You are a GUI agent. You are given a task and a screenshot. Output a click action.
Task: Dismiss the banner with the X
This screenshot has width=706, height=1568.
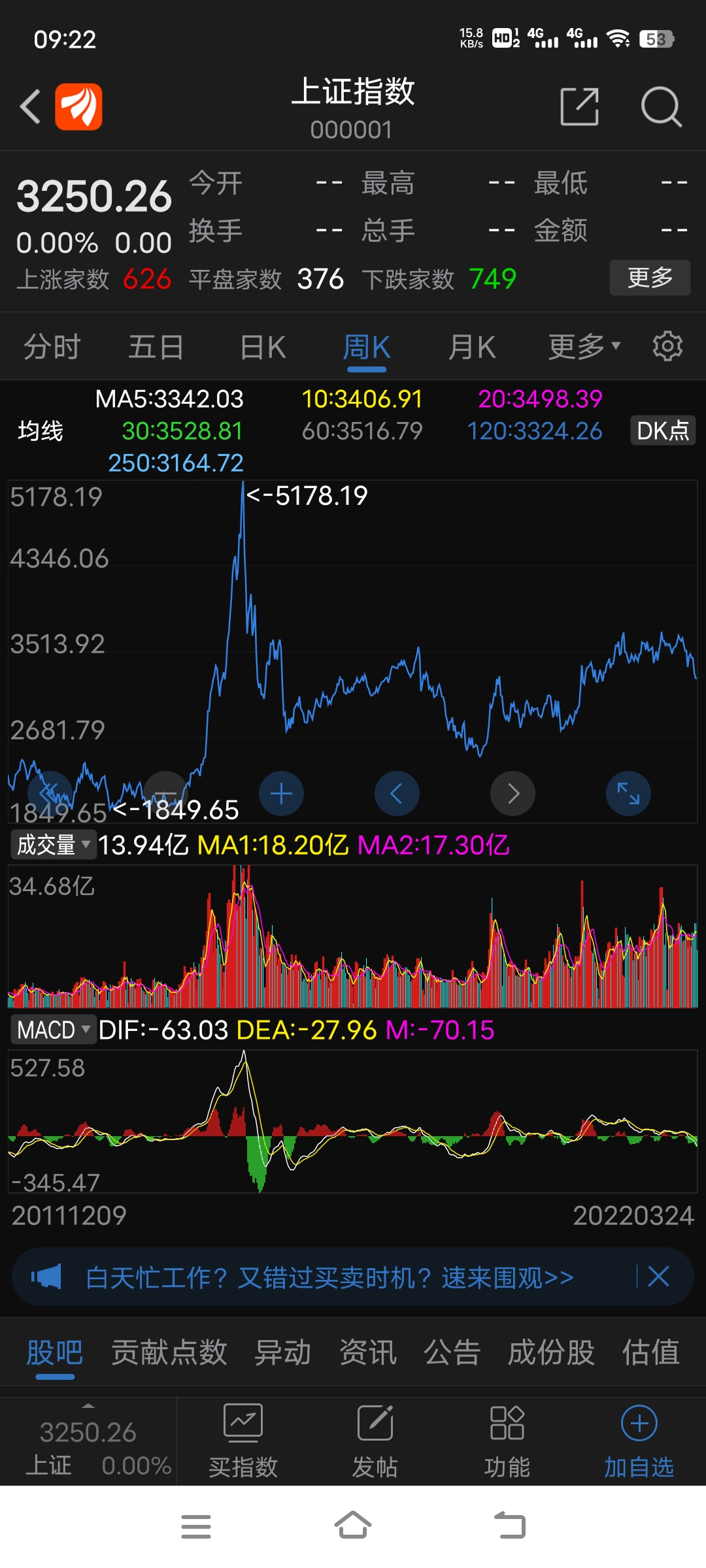pos(658,1276)
